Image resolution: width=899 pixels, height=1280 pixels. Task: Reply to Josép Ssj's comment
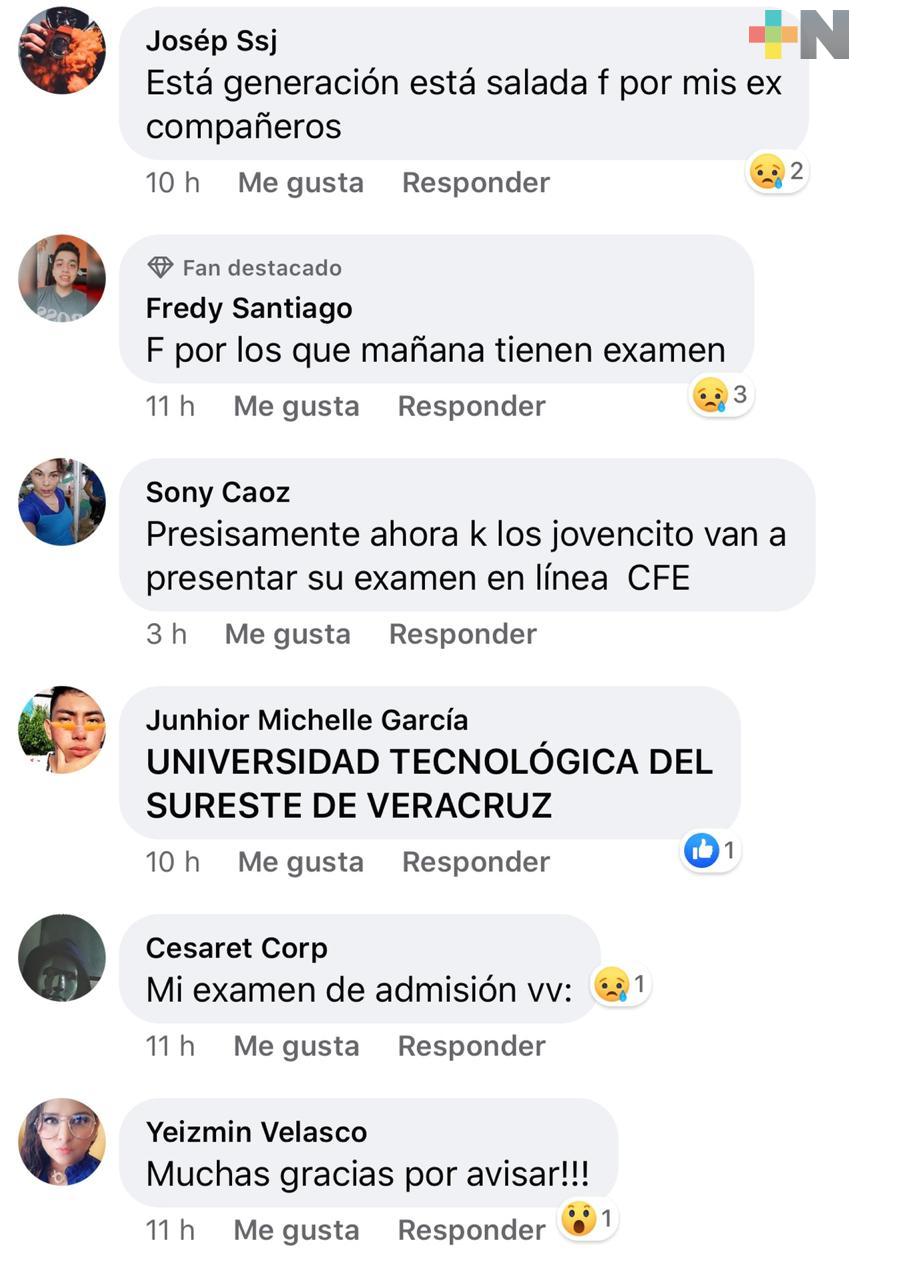point(476,183)
